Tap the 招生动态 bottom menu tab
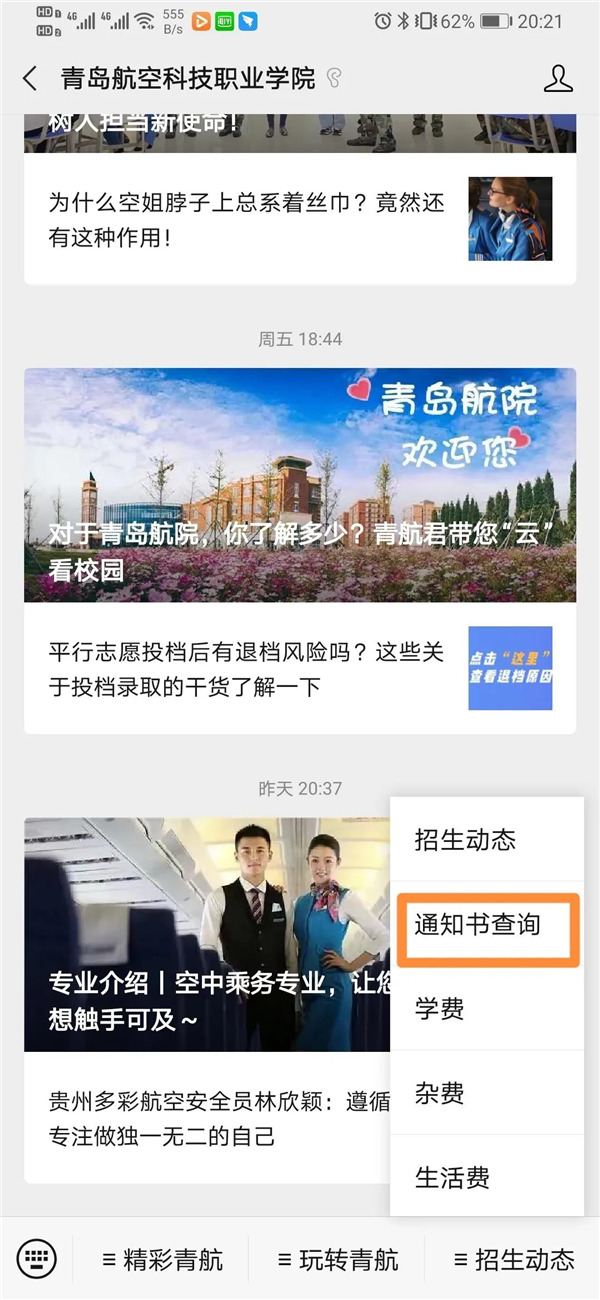This screenshot has height=1300, width=600. tap(513, 1259)
